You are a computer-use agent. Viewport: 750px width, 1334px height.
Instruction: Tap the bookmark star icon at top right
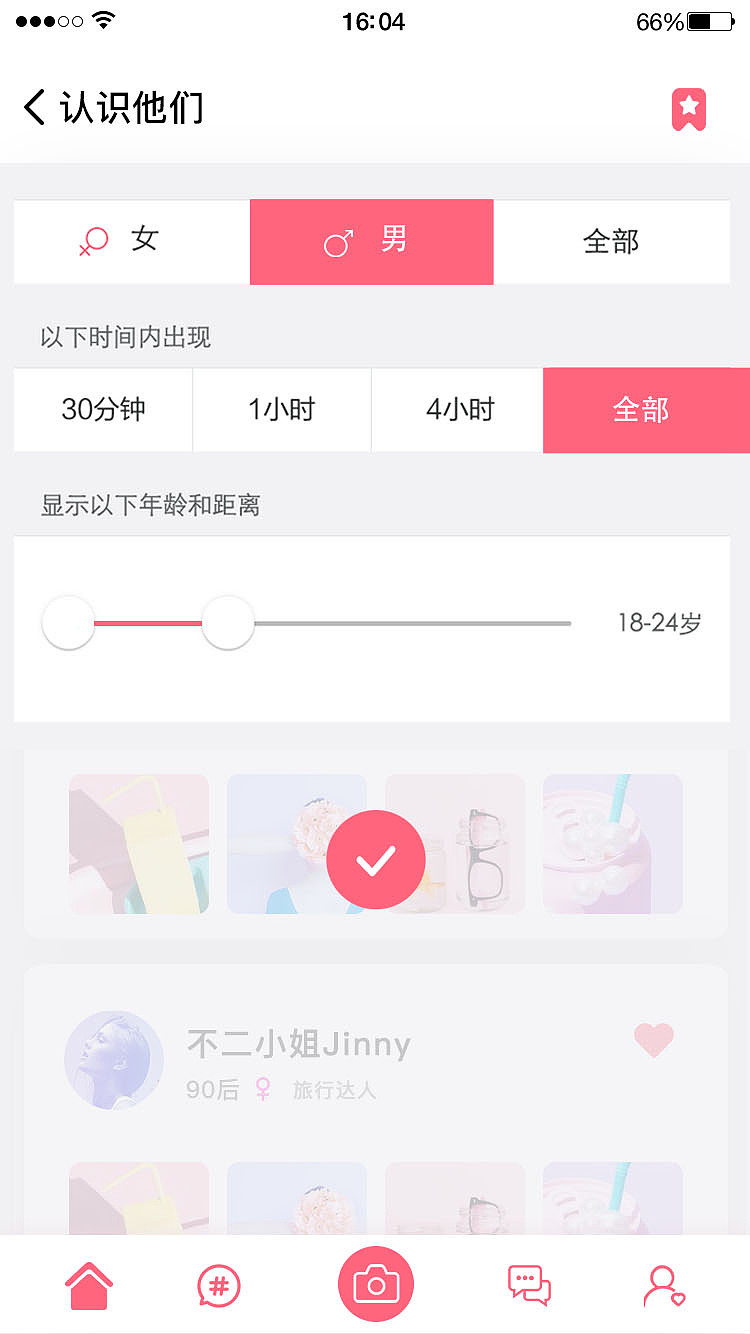(690, 109)
